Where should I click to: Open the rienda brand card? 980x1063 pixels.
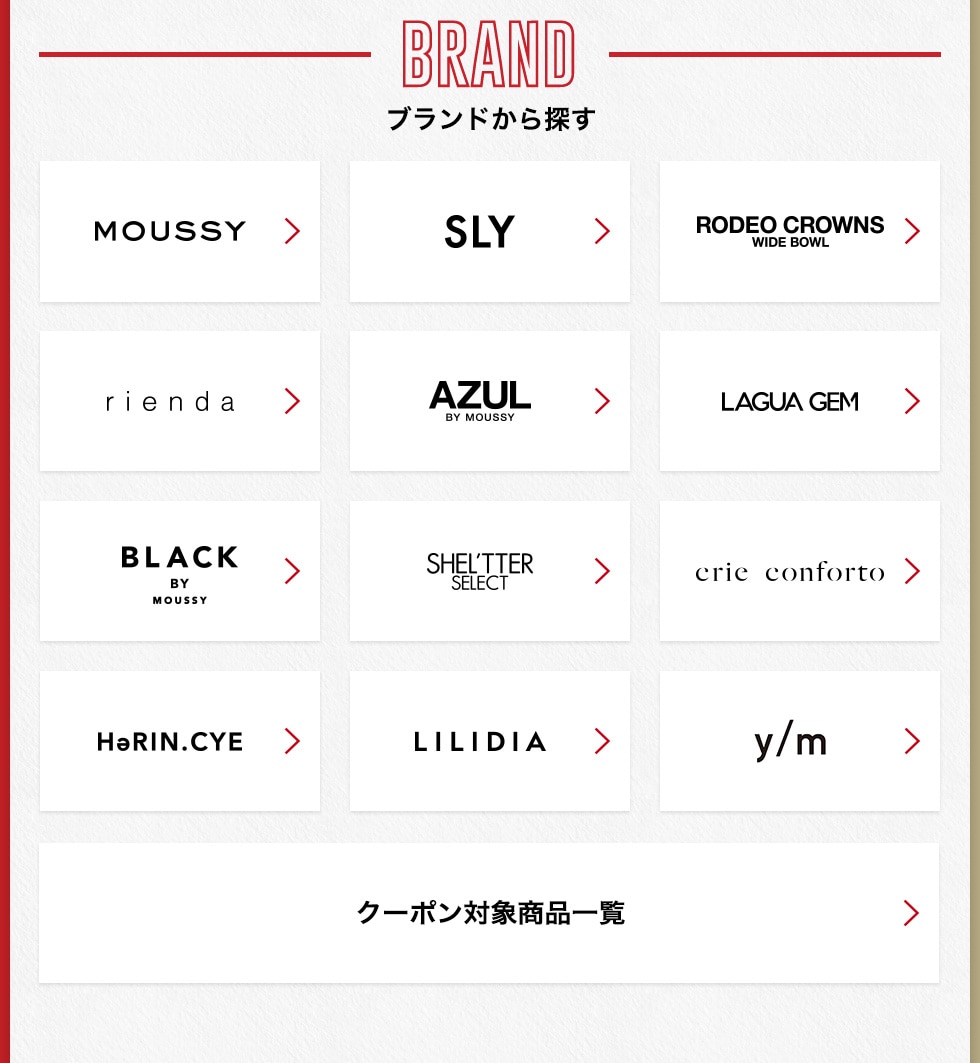[x=180, y=401]
